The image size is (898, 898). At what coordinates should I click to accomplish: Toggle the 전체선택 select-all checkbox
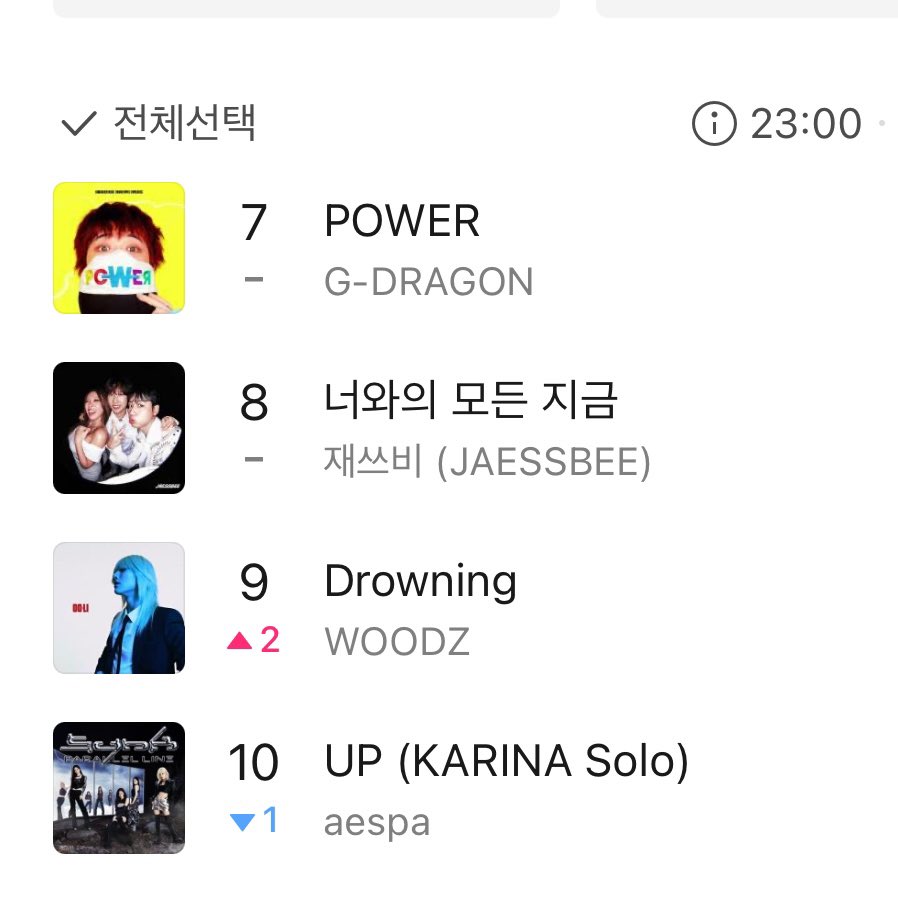(78, 124)
